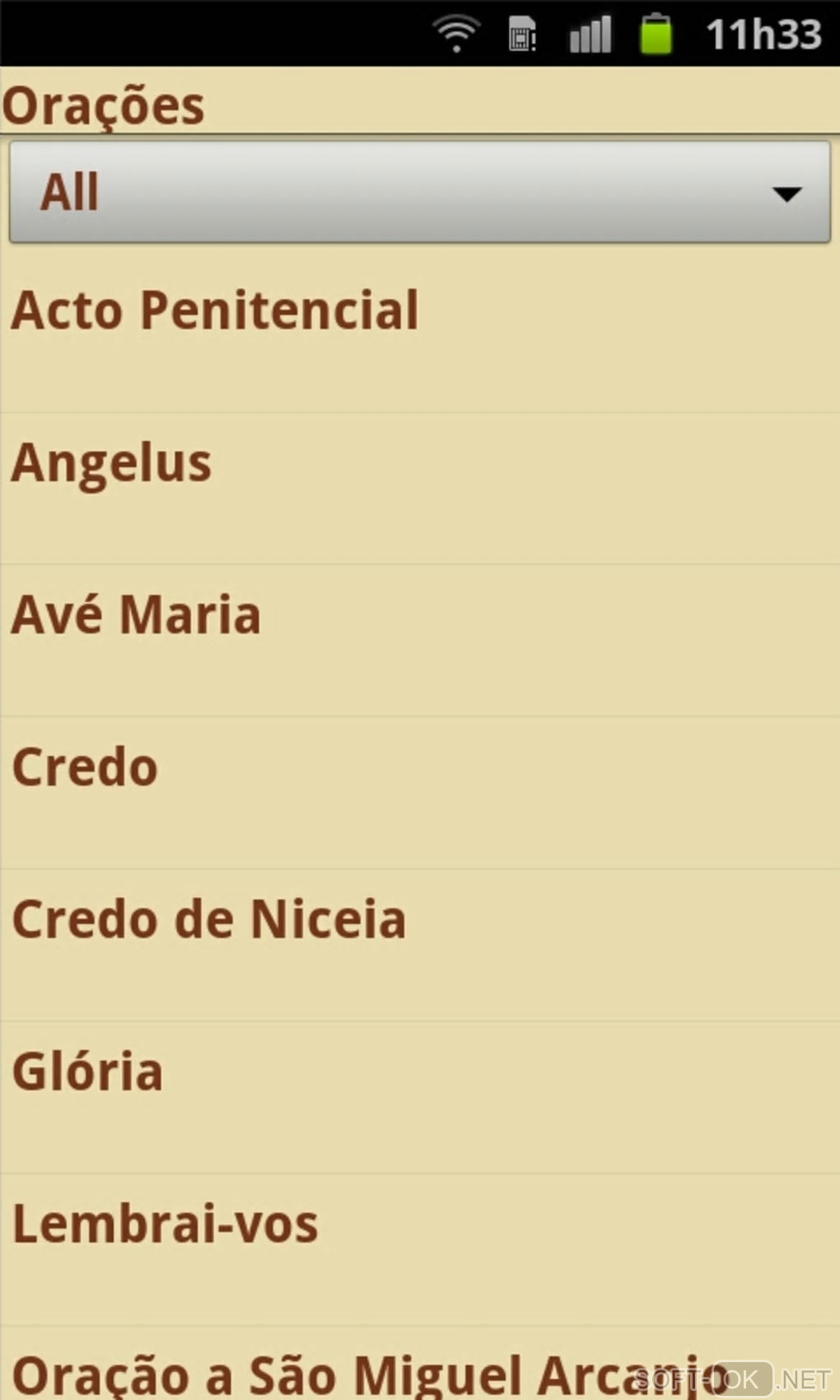Viewport: 840px width, 1400px height.
Task: Select the Avé Maria prayer
Action: point(136,615)
